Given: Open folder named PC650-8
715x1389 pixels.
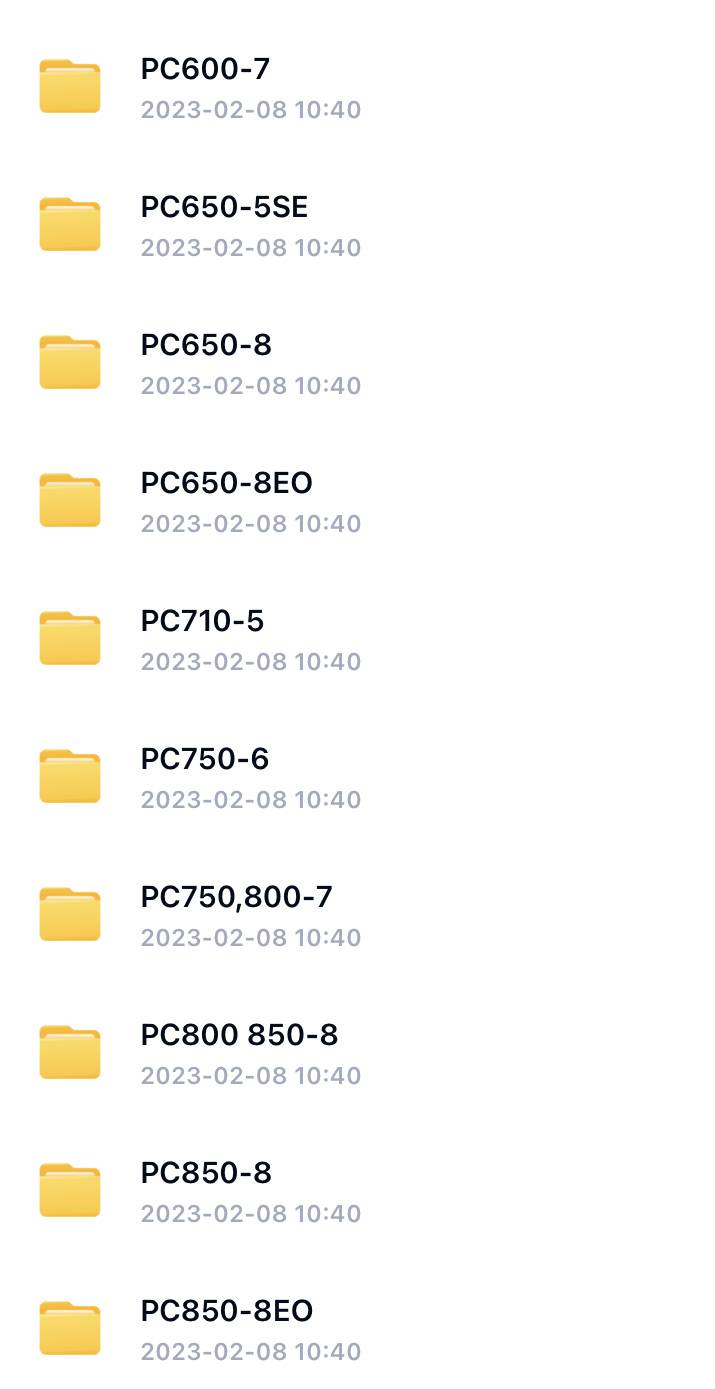Looking at the screenshot, I should (357, 363).
